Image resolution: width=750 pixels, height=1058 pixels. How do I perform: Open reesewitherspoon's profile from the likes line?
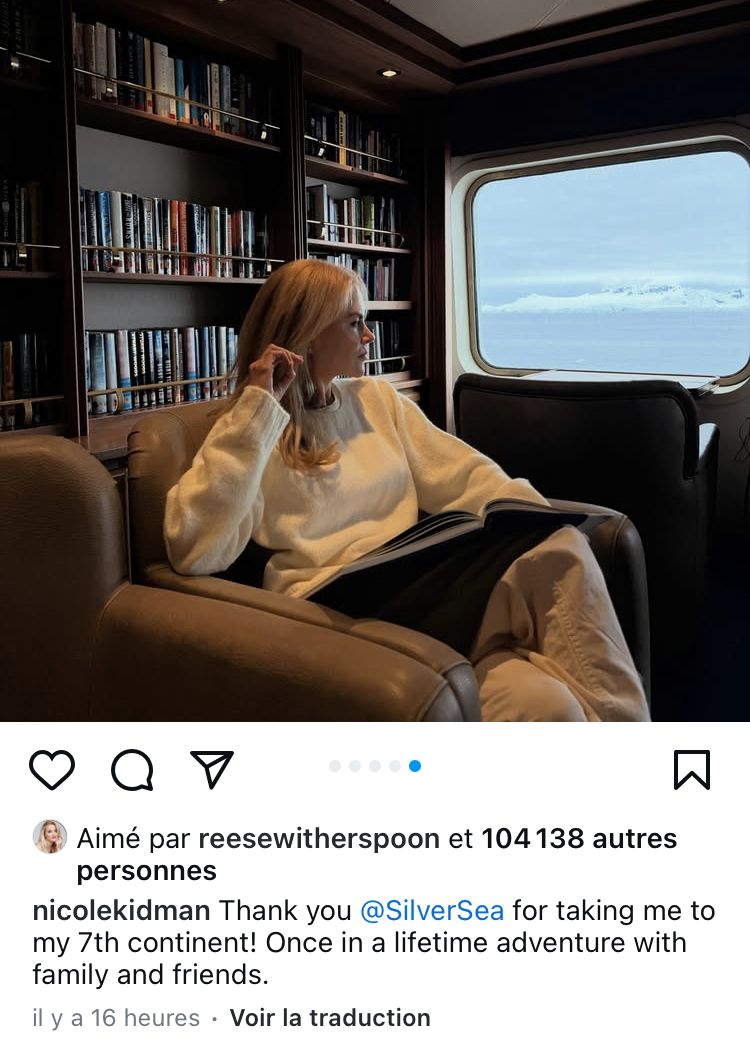319,839
